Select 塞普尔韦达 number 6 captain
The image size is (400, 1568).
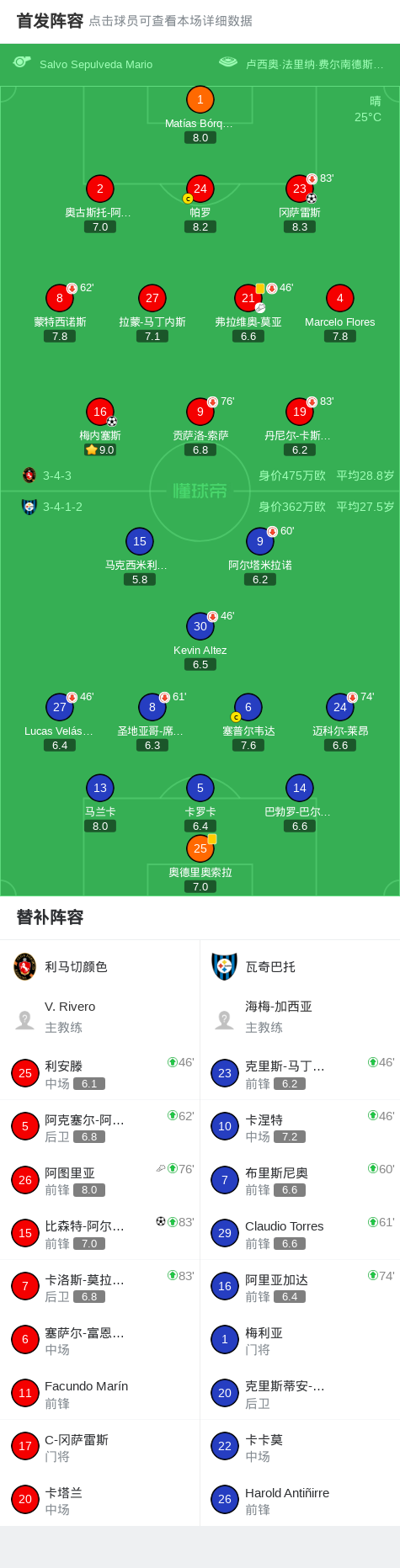click(x=248, y=721)
